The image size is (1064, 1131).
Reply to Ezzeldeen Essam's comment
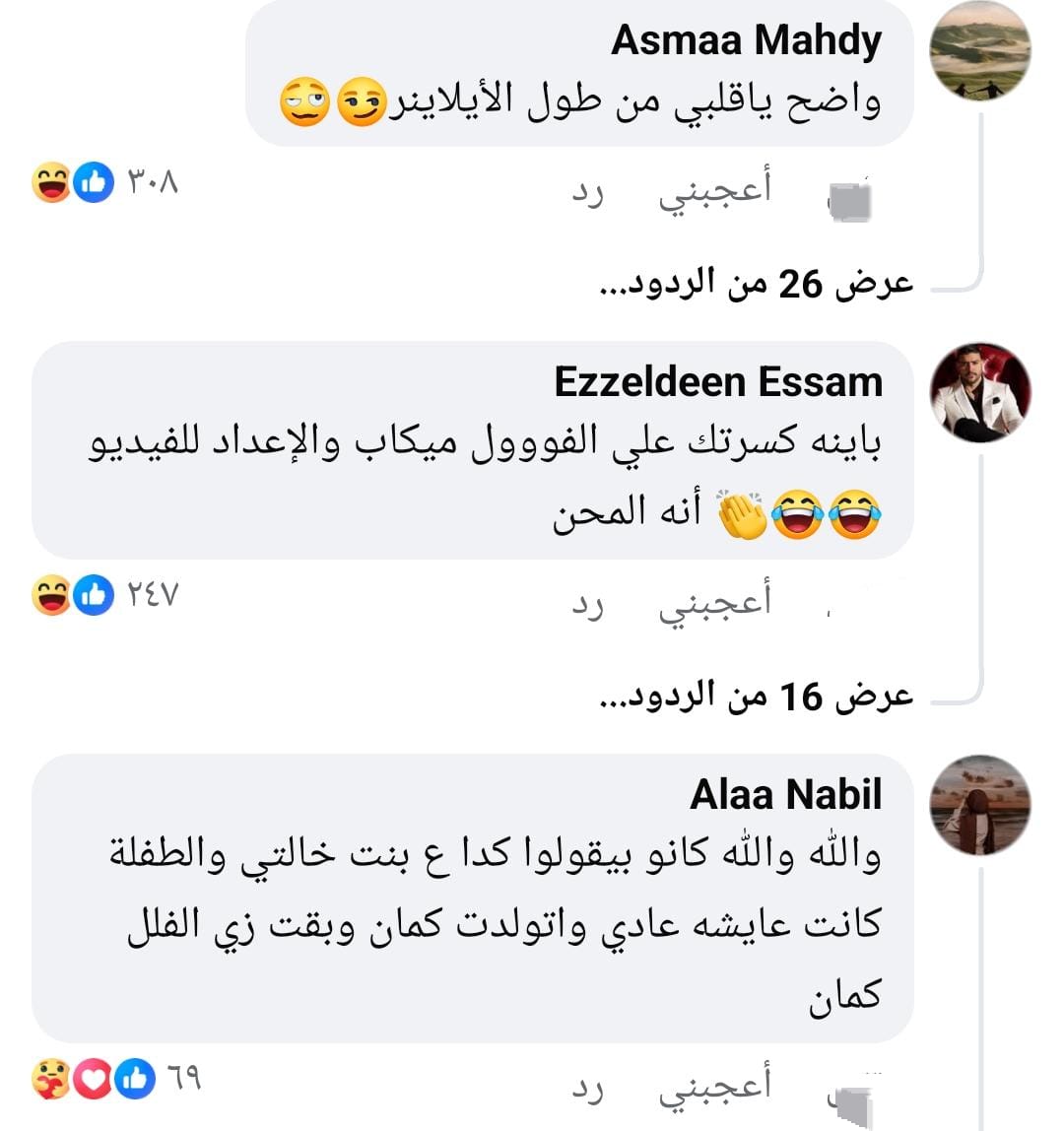click(587, 604)
